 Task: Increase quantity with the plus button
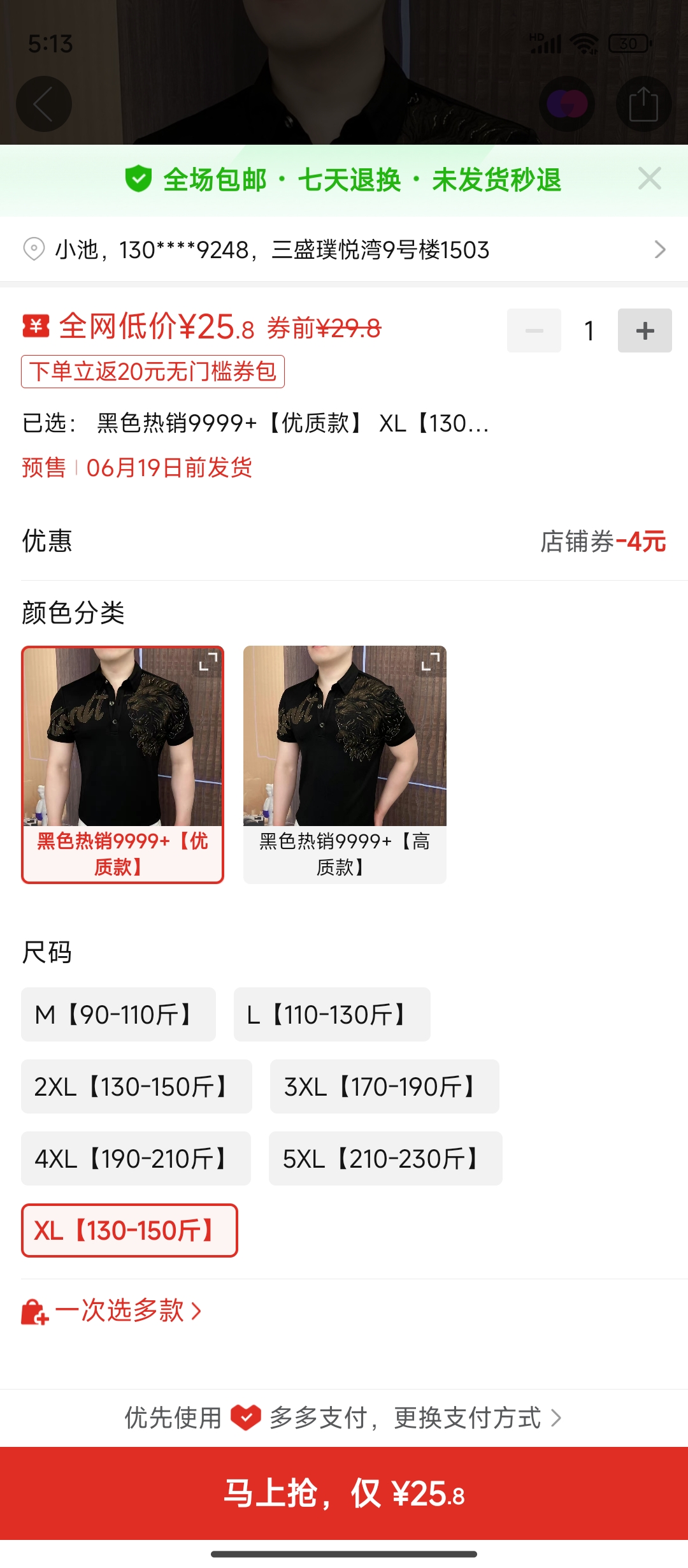pos(644,331)
